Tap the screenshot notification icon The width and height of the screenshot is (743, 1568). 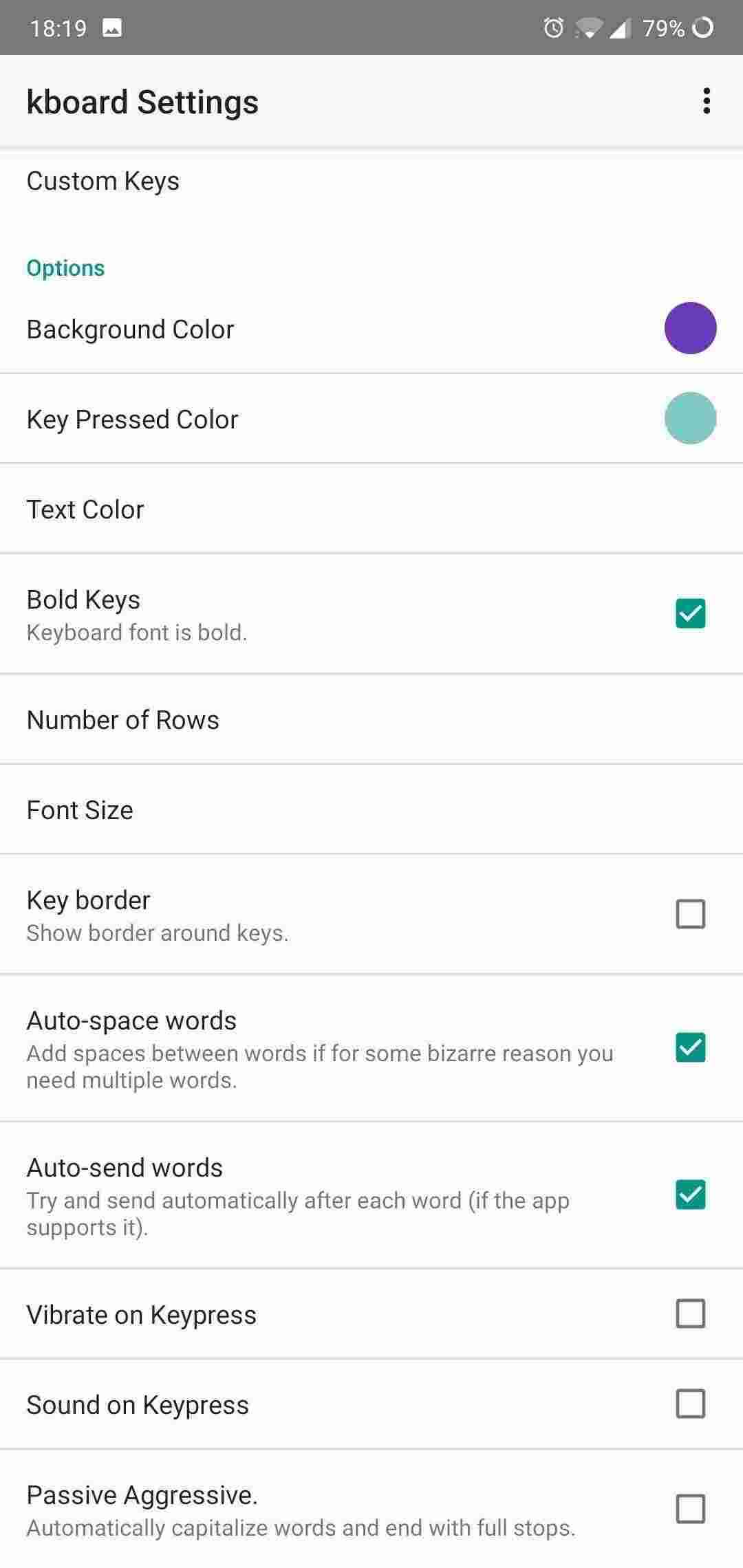coord(112,28)
